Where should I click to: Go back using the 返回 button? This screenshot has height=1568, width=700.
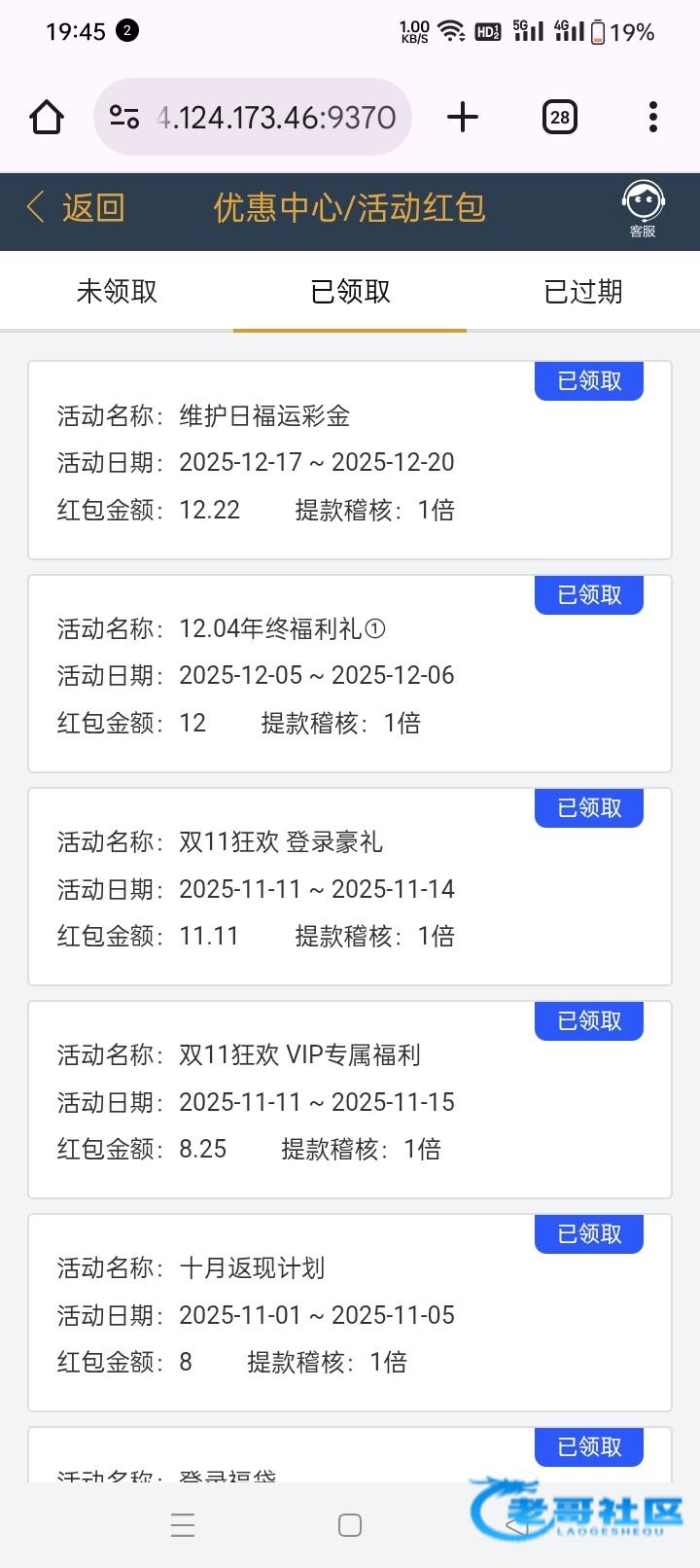point(76,207)
